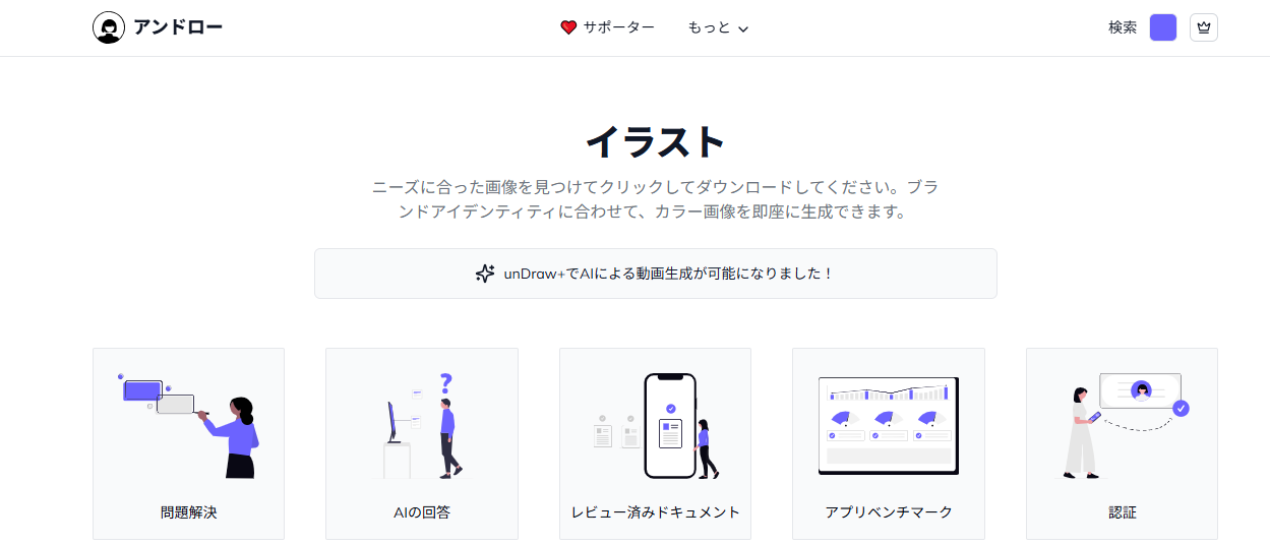Tap the 検索 search link
Screen dimensions: 1270x551
click(x=1122, y=28)
